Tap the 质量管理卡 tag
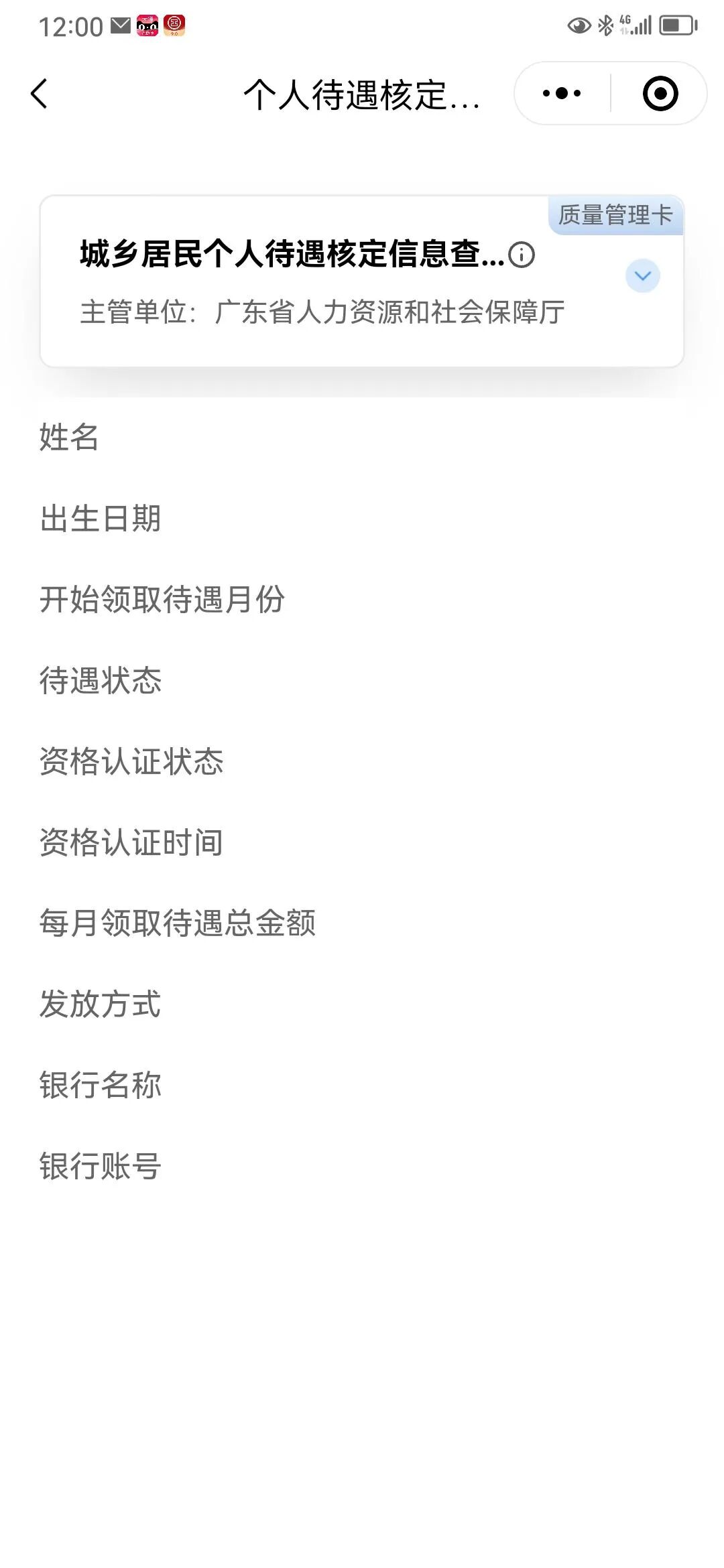This screenshot has width=724, height=1568. click(x=615, y=214)
